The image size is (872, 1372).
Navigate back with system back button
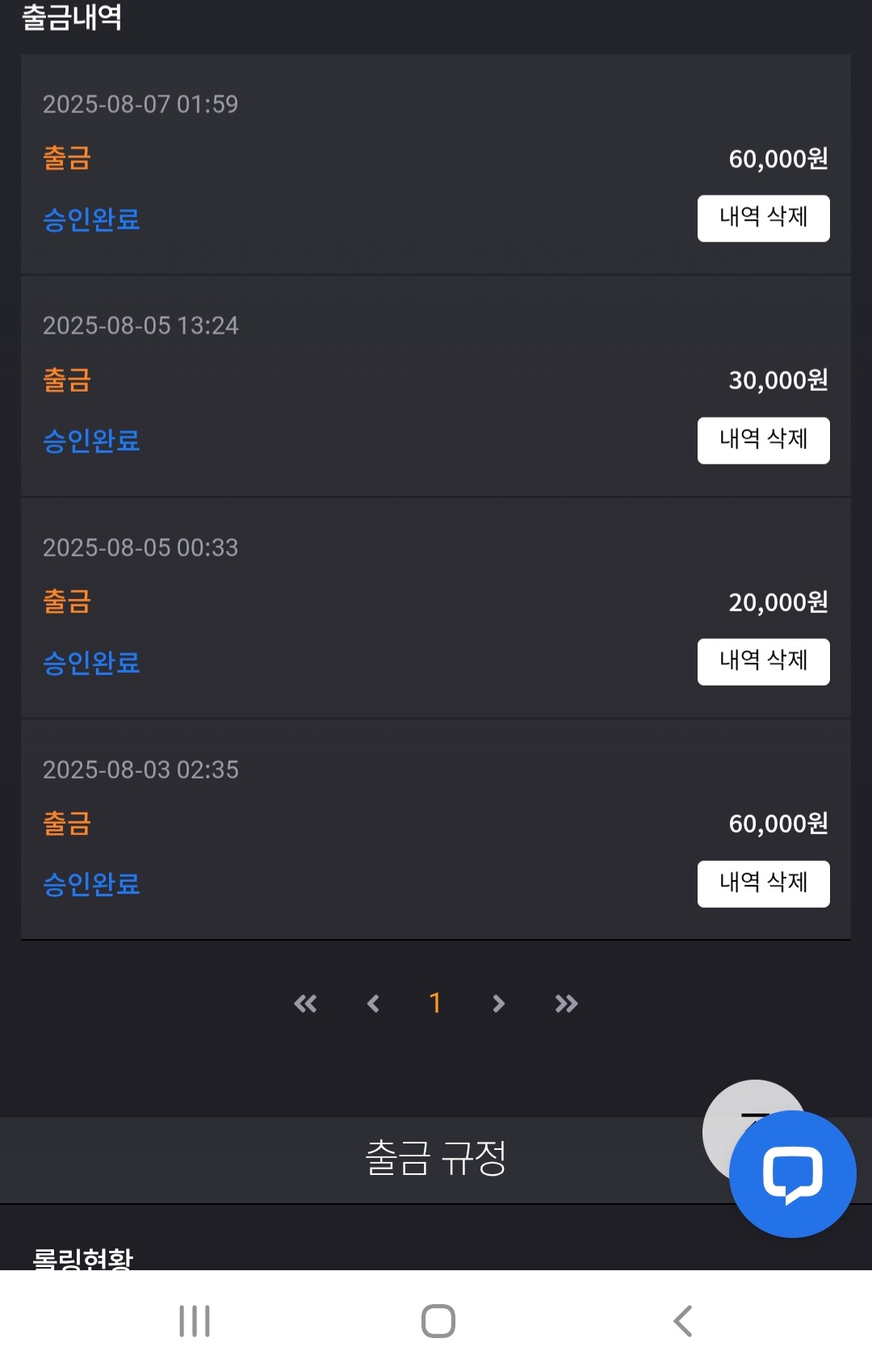[683, 1321]
